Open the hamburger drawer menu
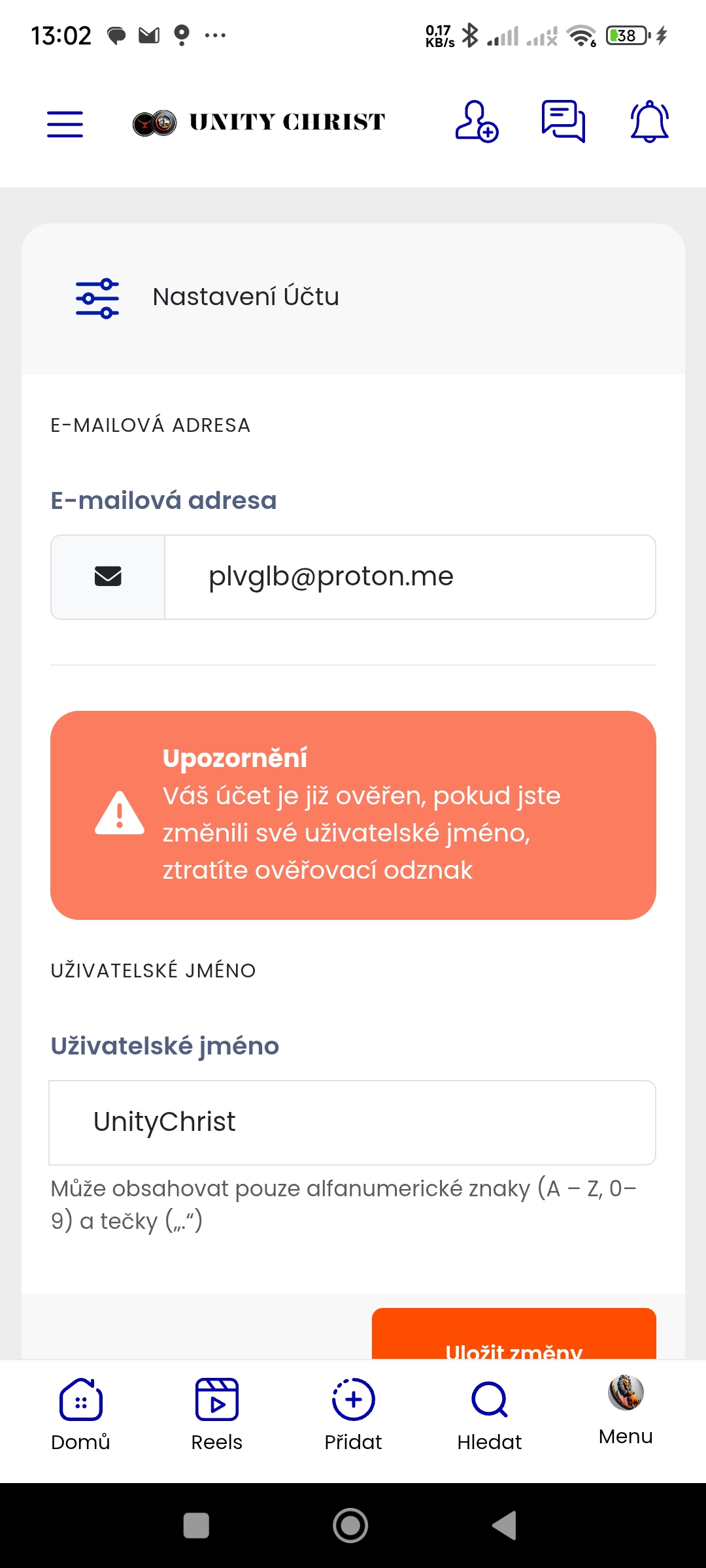706x1568 pixels. tap(65, 123)
